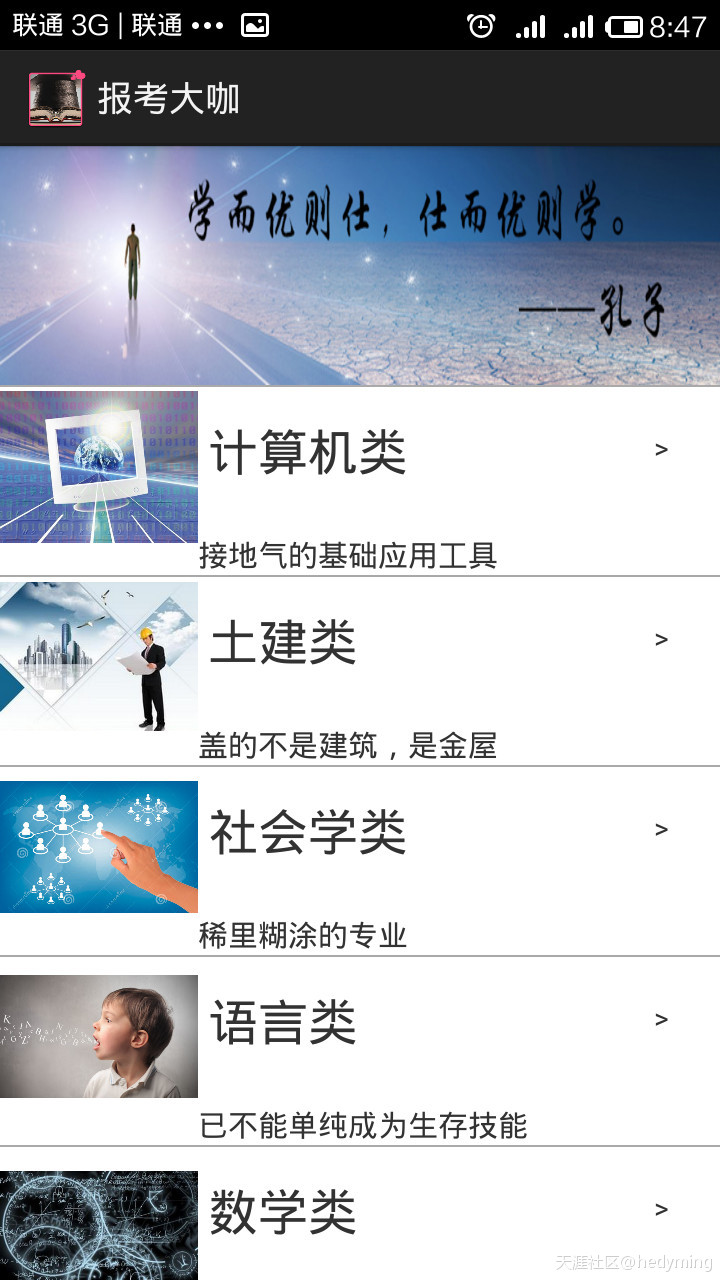
Task: Go to the 社会学类 category
Action: pos(360,860)
